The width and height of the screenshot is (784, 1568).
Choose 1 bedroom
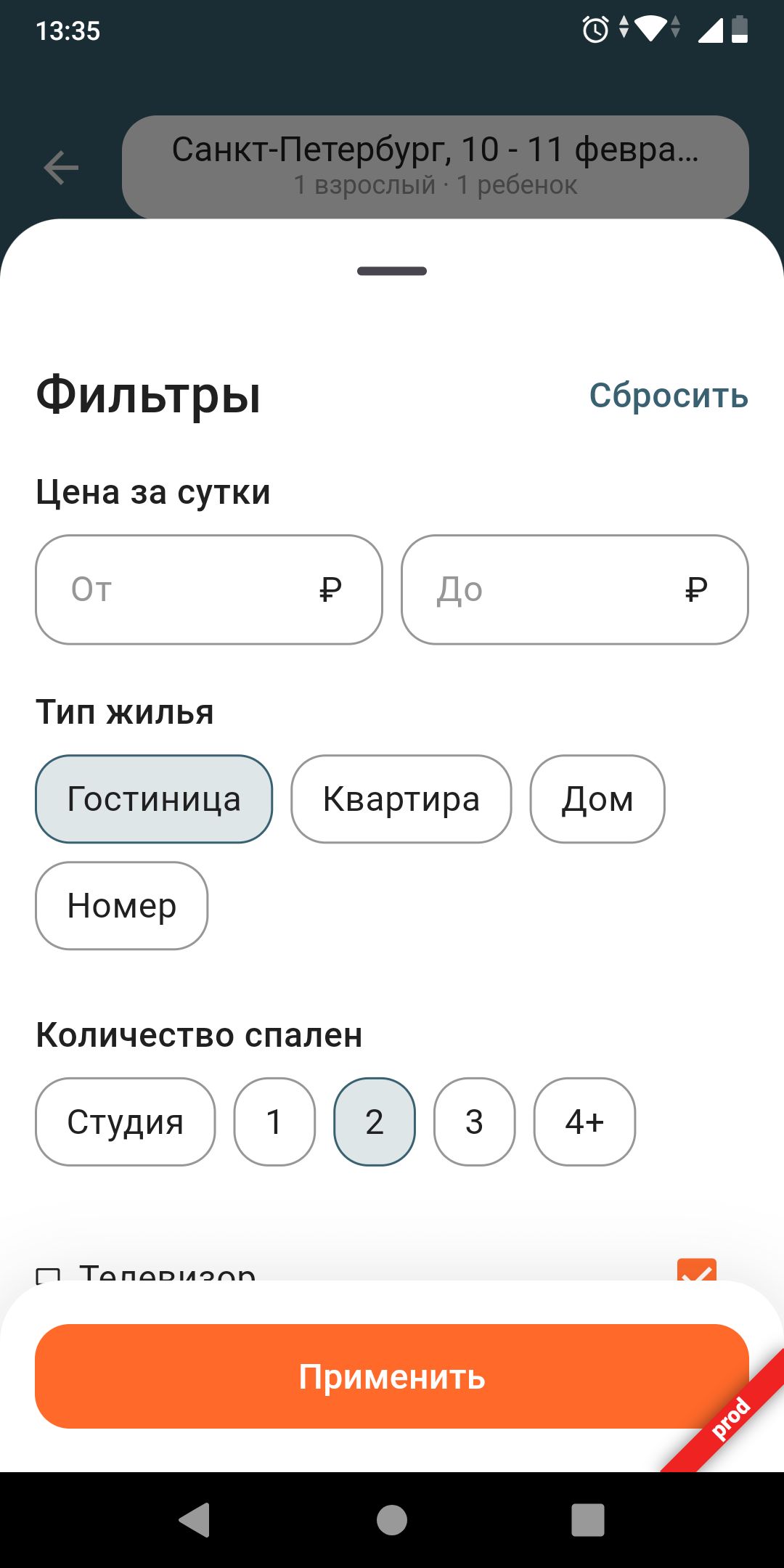tap(274, 1122)
